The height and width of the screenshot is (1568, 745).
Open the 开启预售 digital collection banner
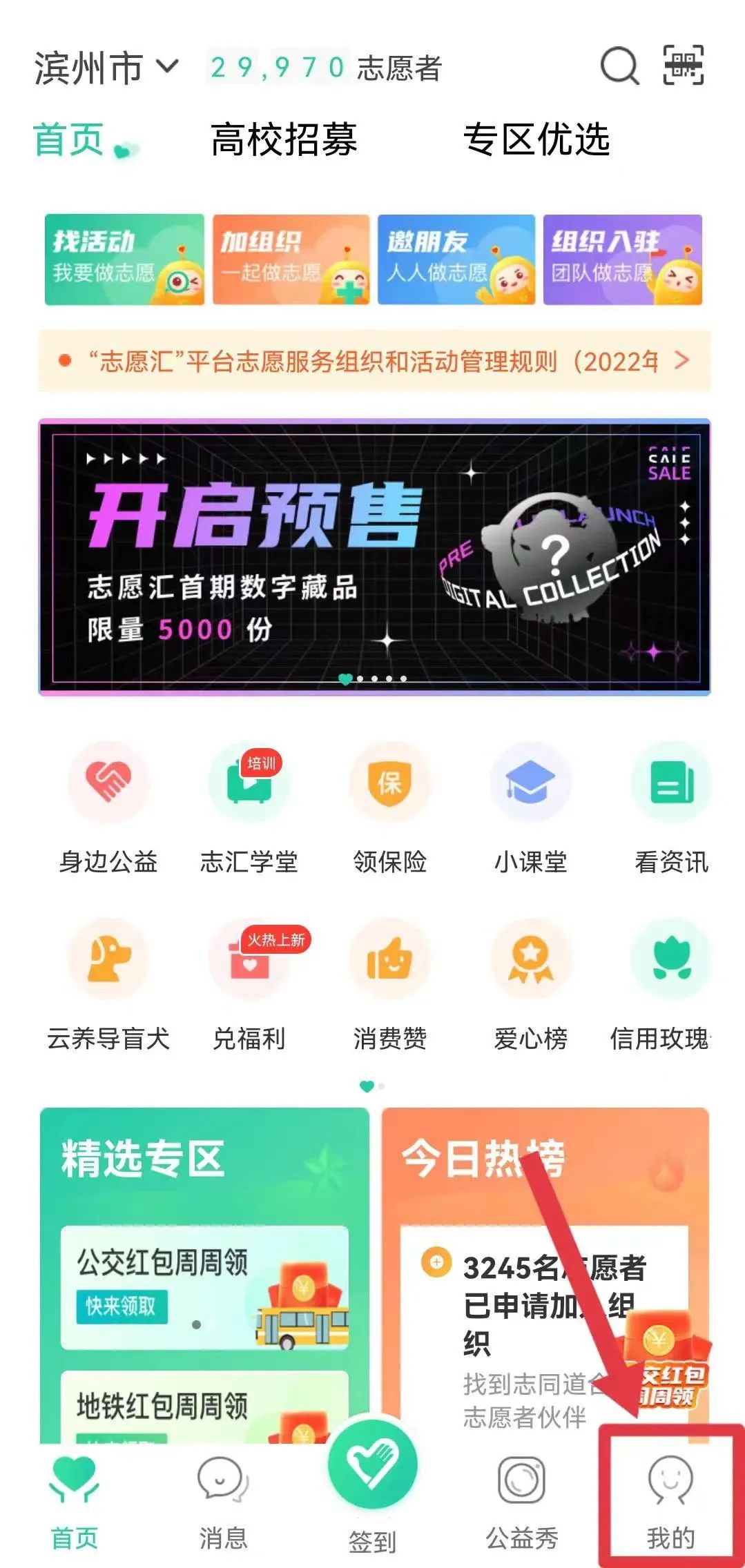pyautogui.click(x=374, y=556)
